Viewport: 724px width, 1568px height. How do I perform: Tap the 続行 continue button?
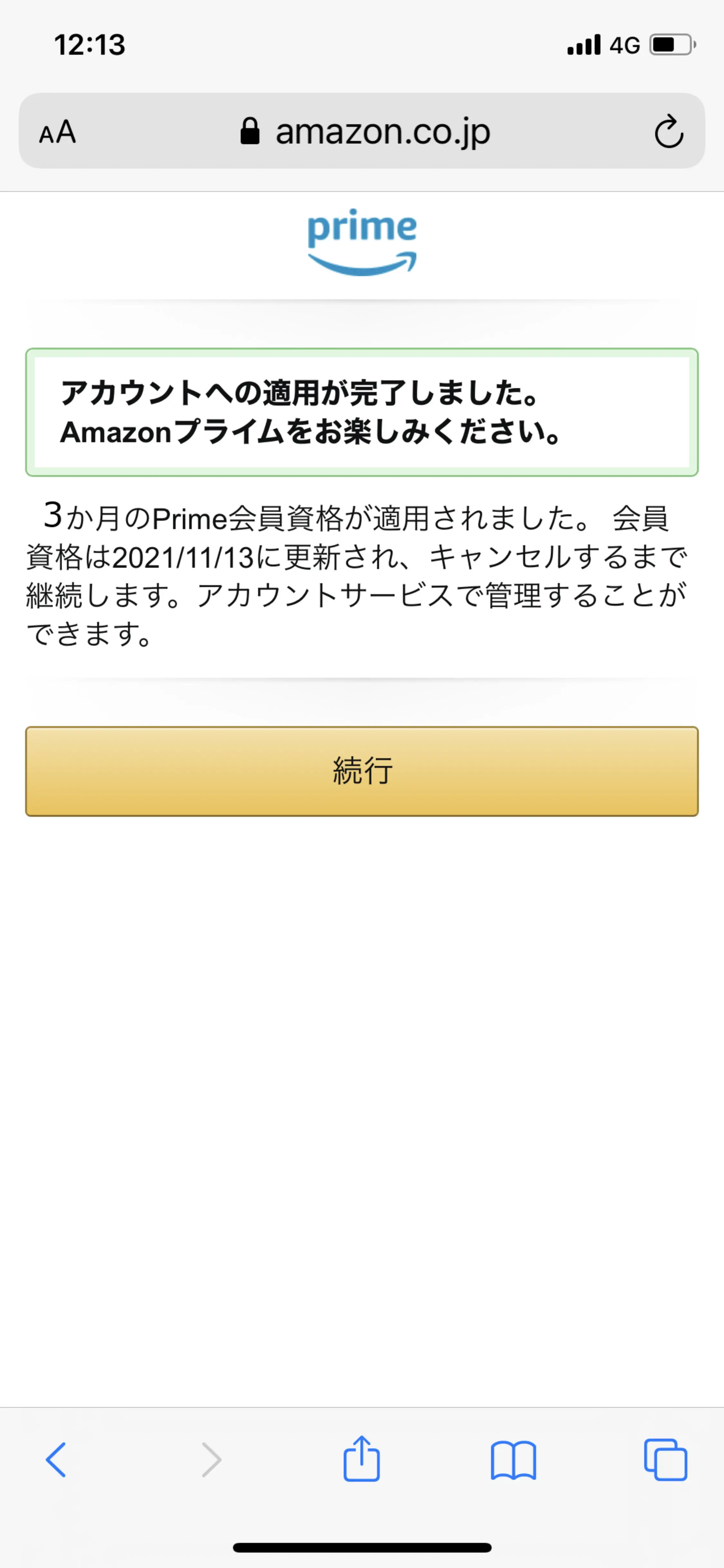click(x=361, y=770)
